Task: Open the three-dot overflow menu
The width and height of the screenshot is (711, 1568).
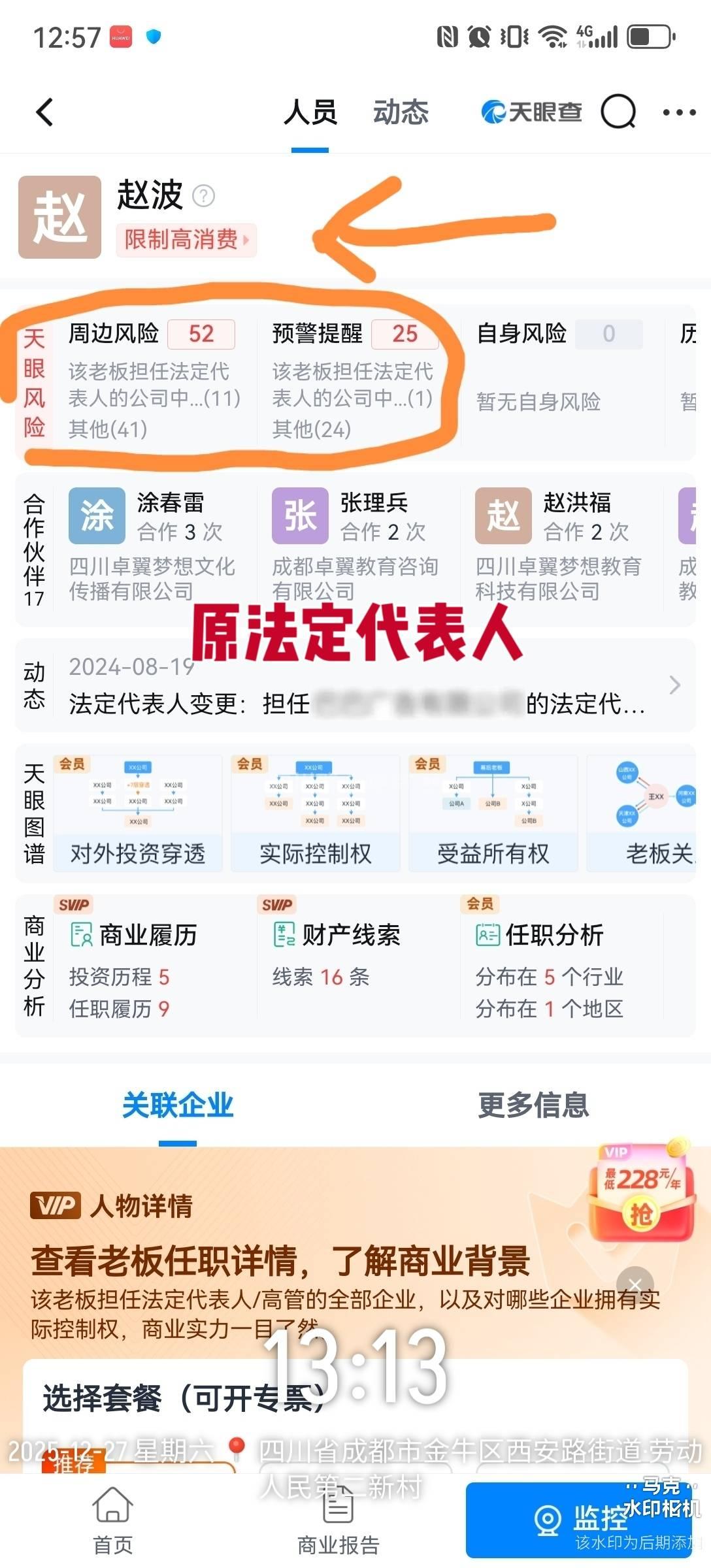Action: (x=679, y=112)
